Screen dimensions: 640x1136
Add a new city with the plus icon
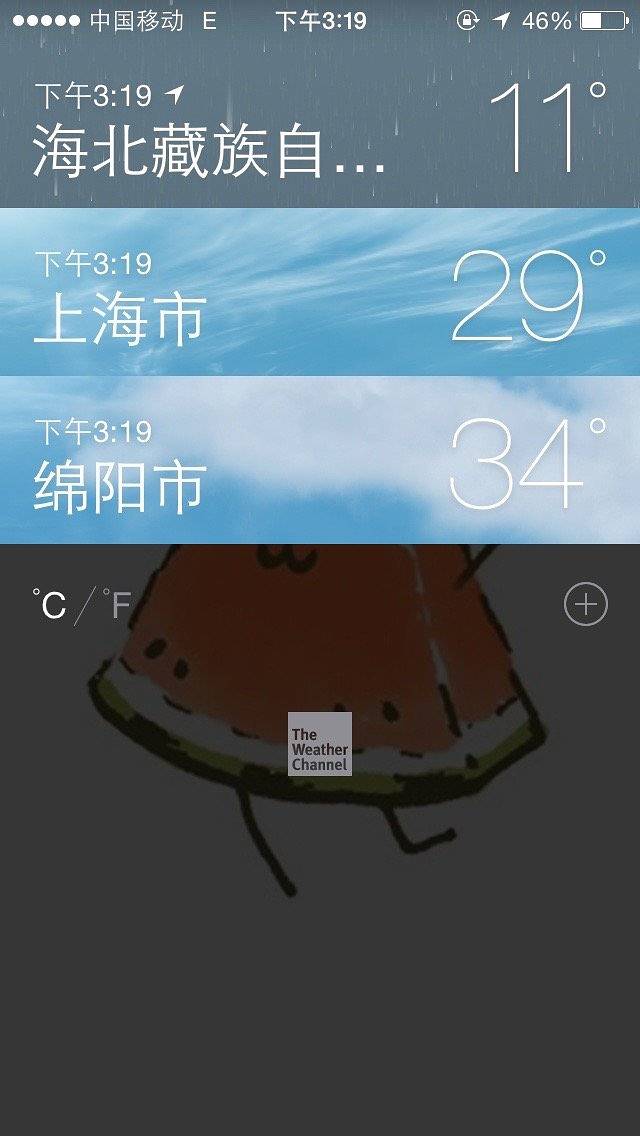[x=585, y=604]
